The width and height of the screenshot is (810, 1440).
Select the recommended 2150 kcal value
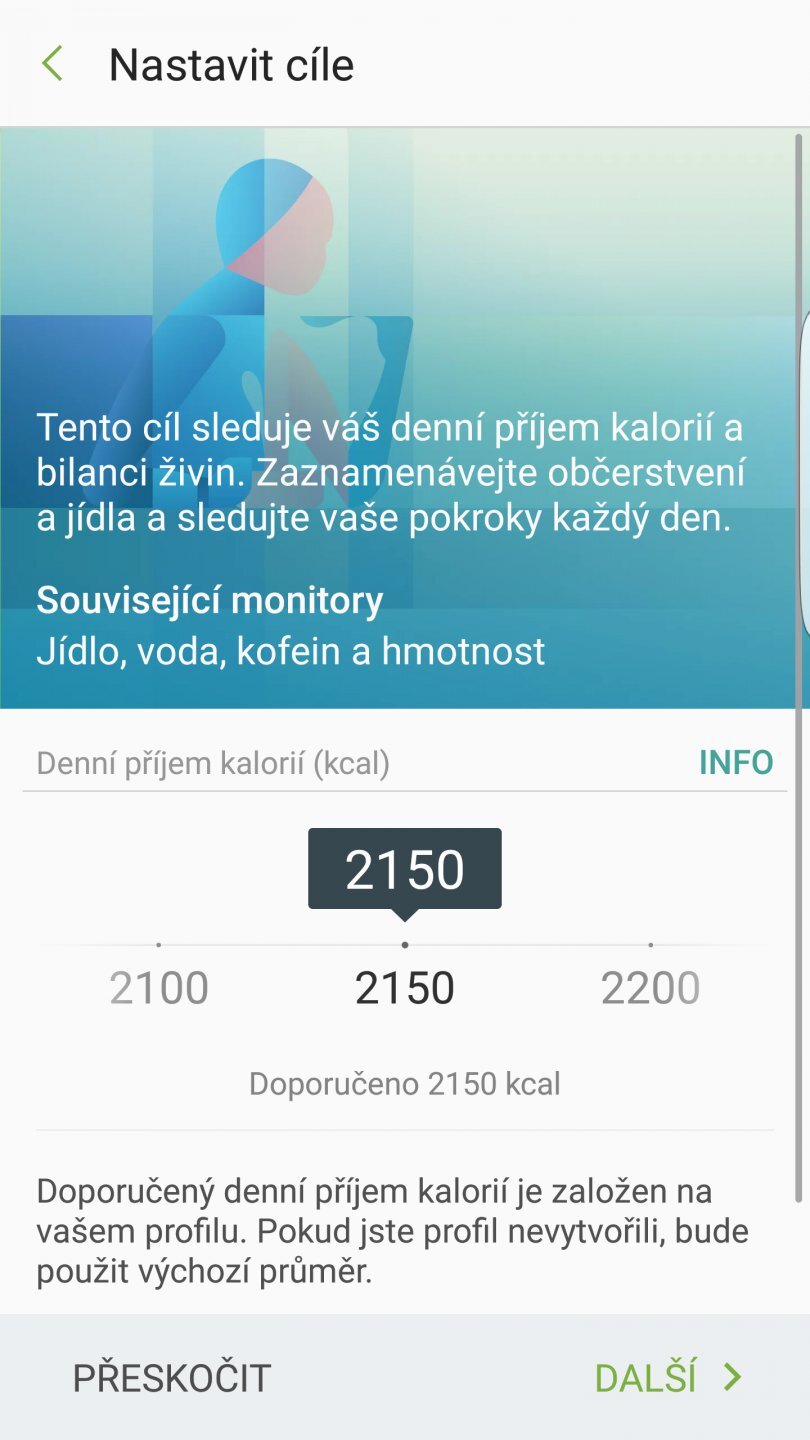coord(405,987)
